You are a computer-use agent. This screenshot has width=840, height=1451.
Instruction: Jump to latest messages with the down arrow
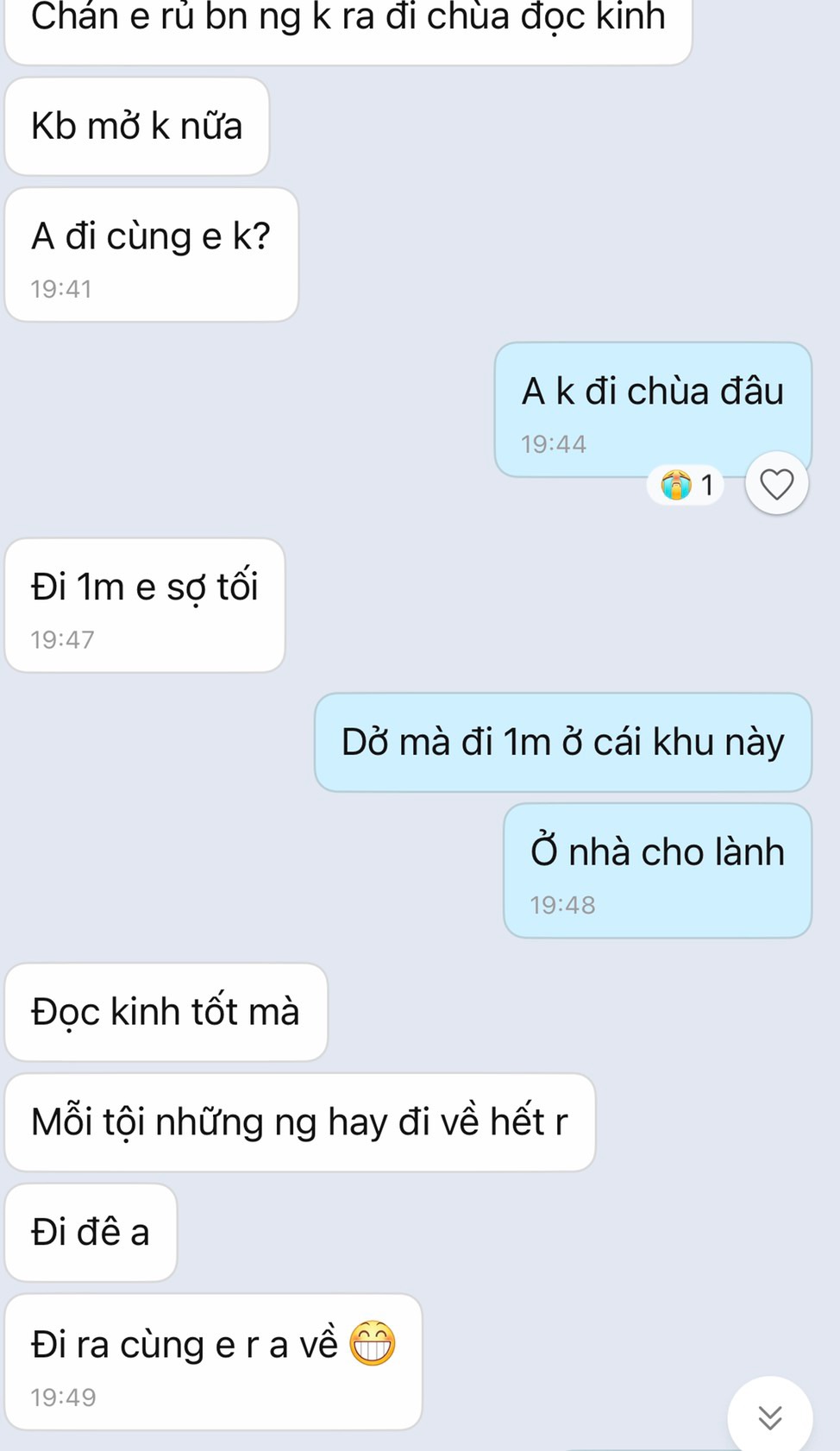click(769, 1416)
